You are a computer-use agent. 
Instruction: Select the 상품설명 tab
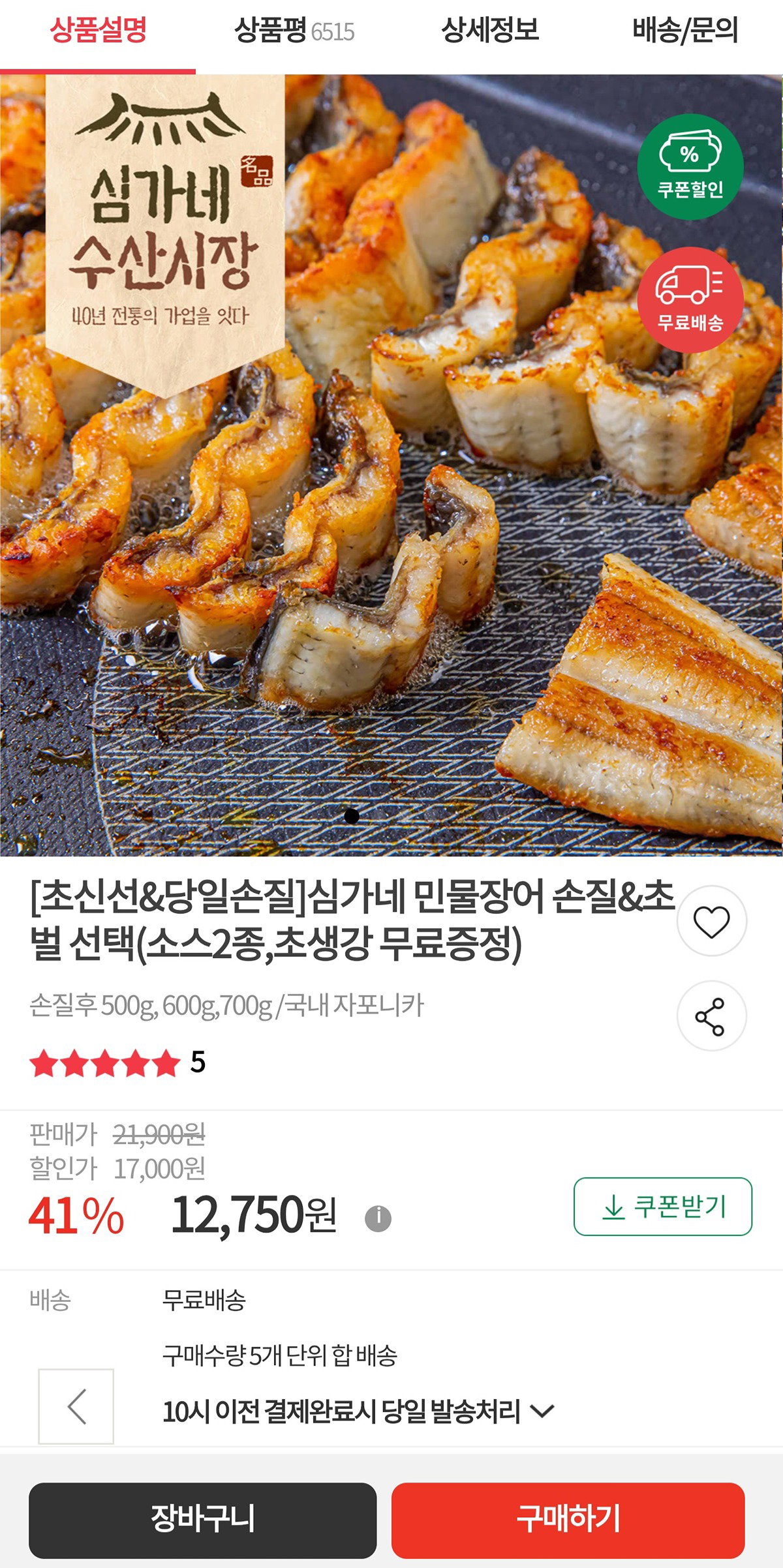[x=98, y=31]
